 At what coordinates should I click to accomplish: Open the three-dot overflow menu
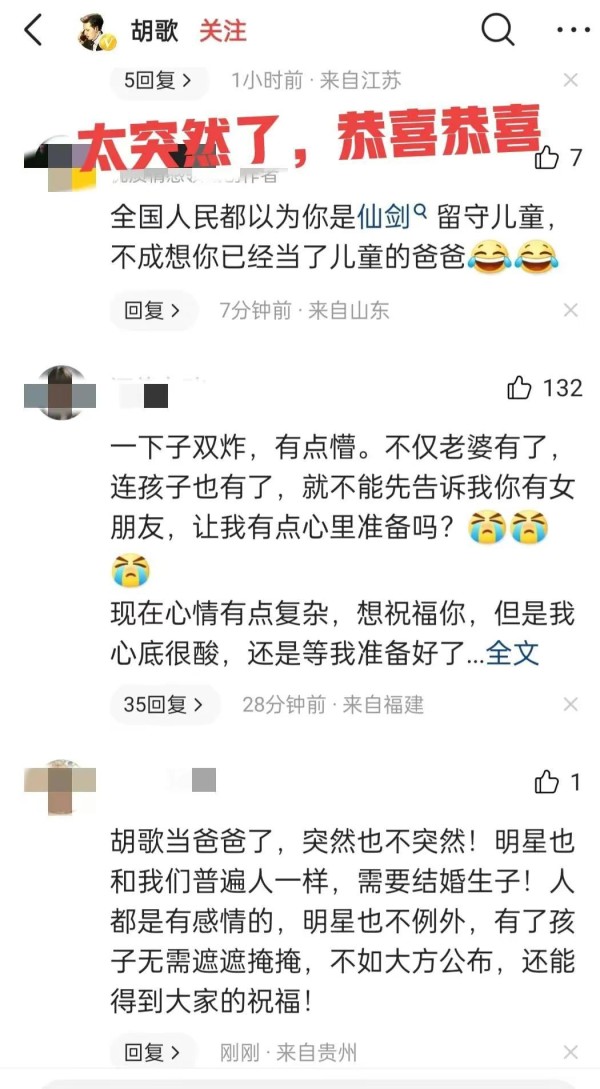[573, 31]
